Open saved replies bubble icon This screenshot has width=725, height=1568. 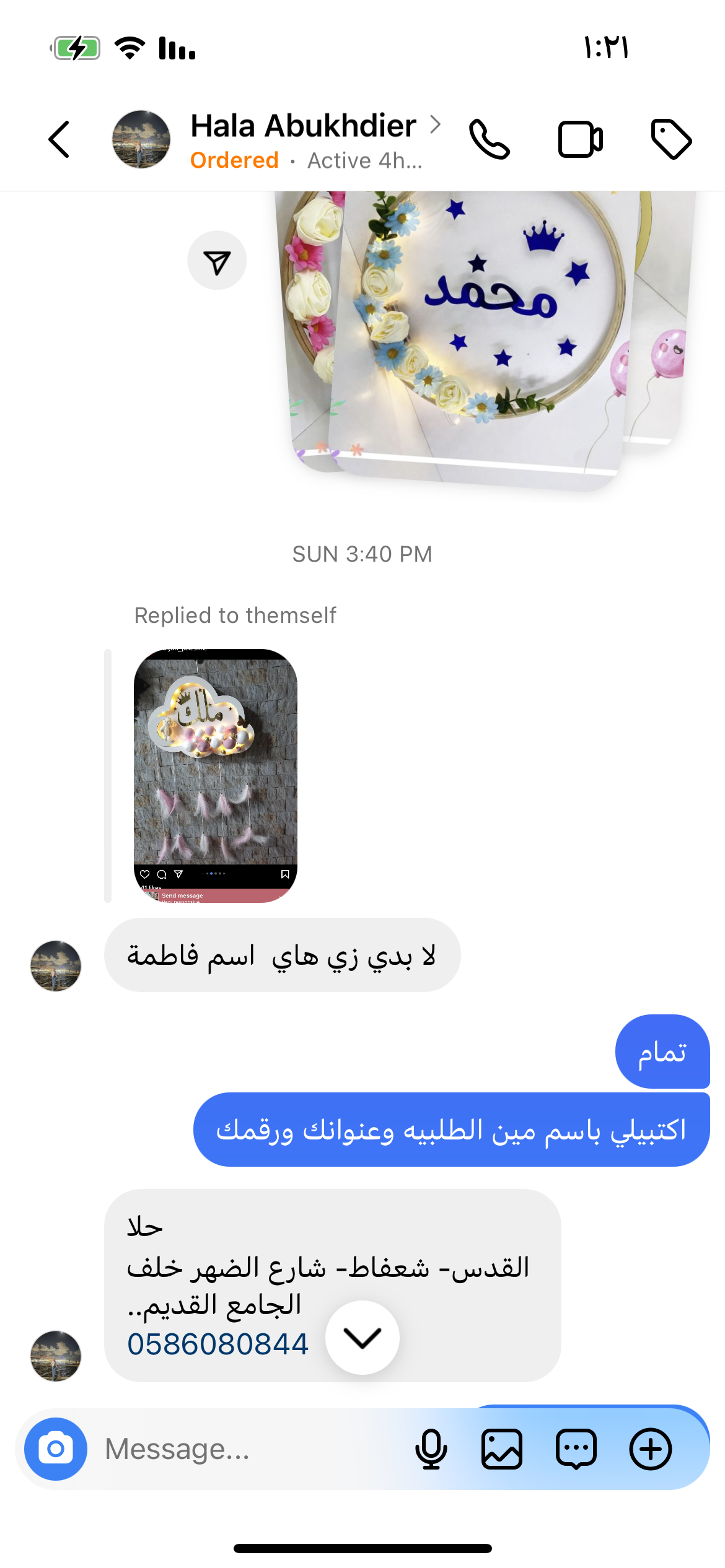(576, 1449)
